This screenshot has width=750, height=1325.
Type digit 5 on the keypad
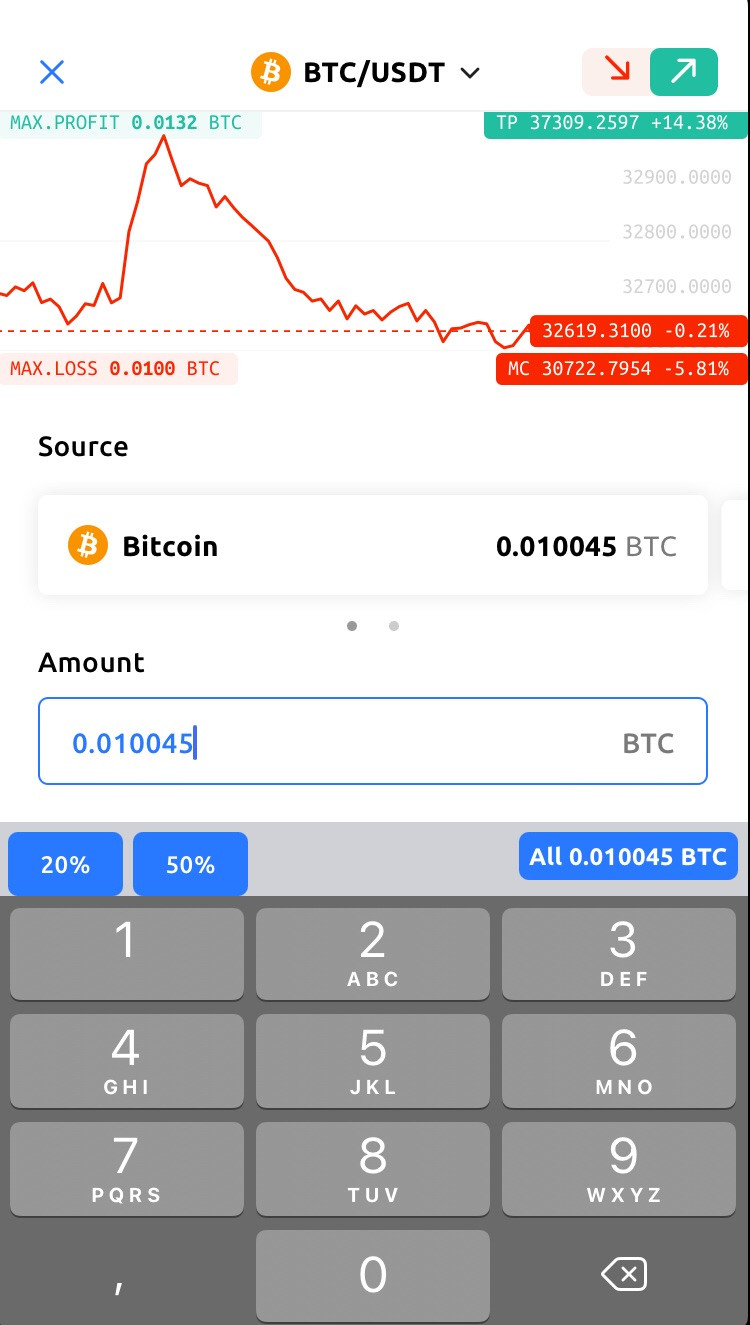(372, 1060)
